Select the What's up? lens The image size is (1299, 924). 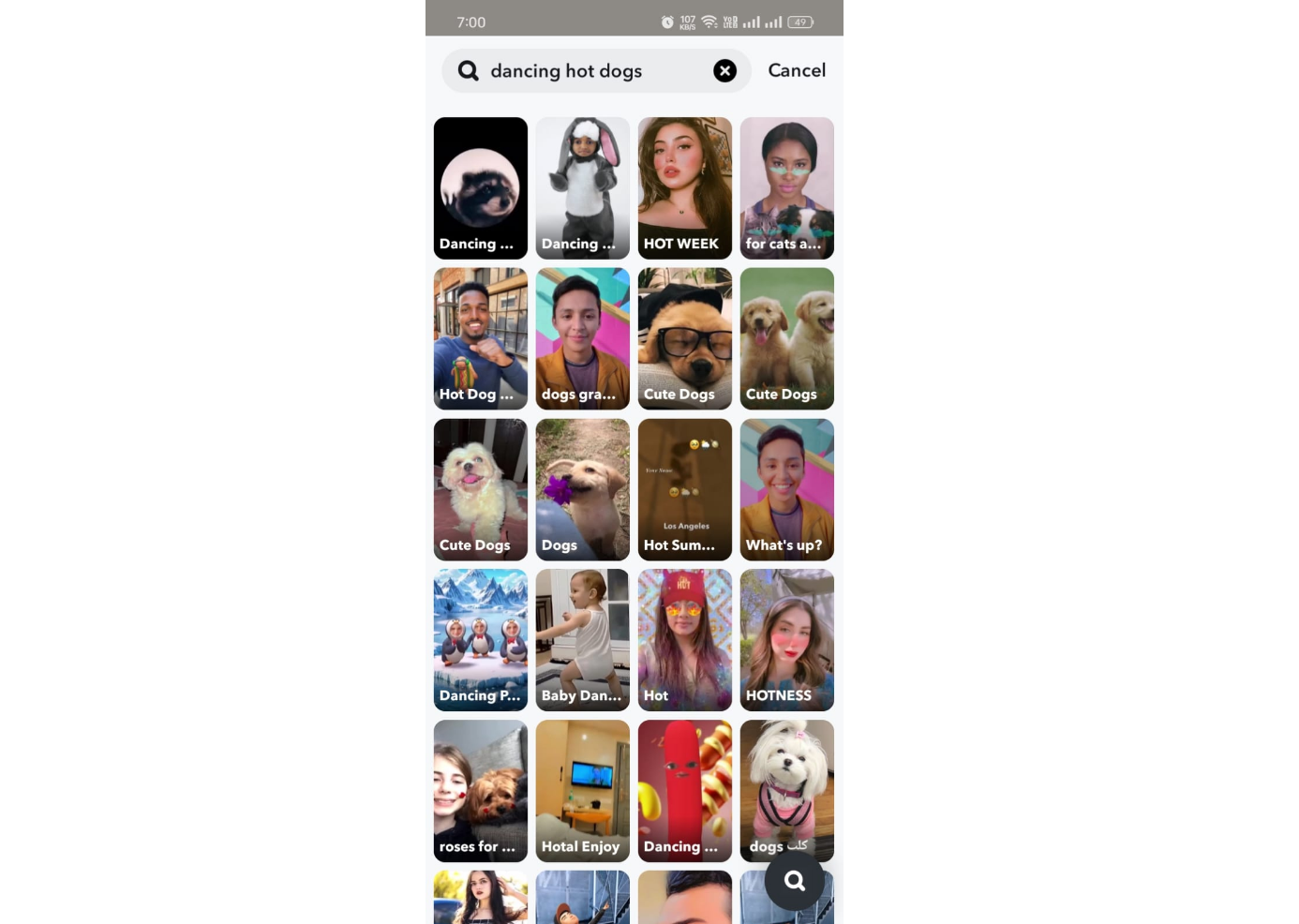point(786,489)
